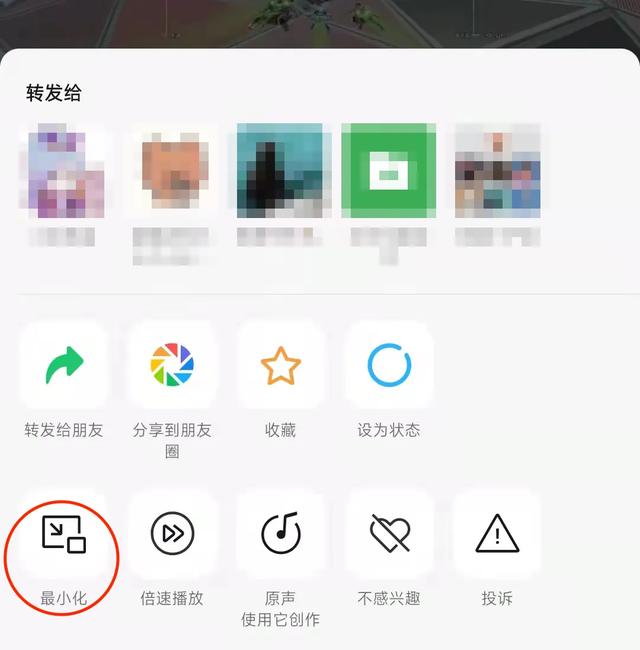Add the video to favorites with 收藏
This screenshot has height=650, width=640.
[281, 366]
